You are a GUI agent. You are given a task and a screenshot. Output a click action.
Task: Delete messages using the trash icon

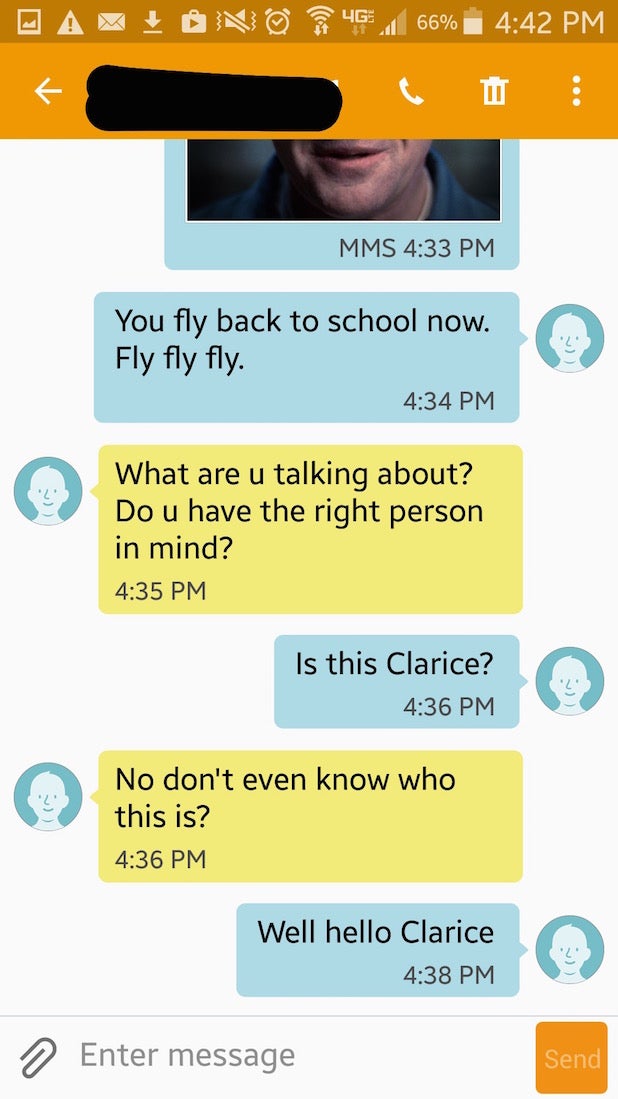494,91
